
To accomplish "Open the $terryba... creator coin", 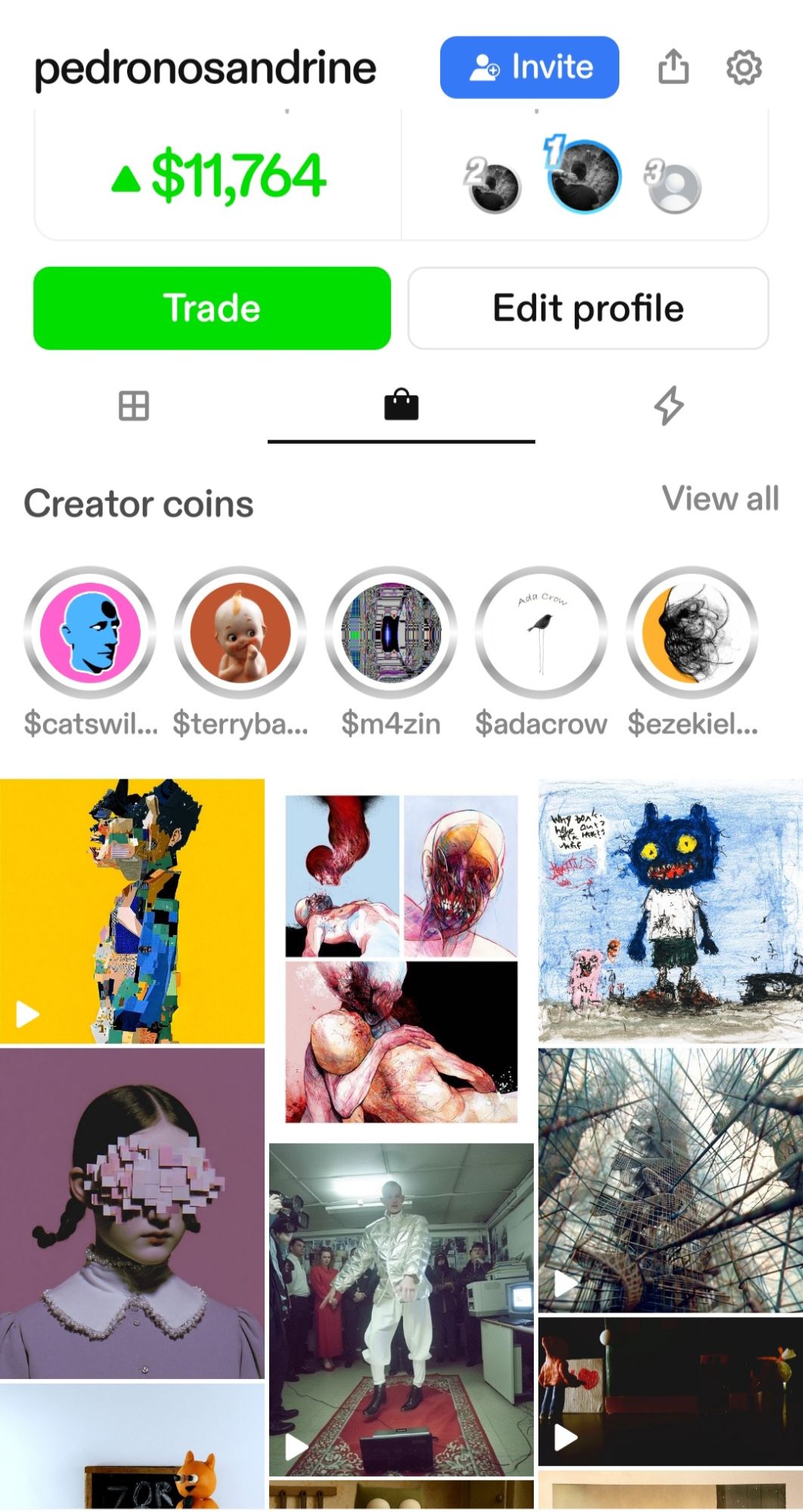I will pyautogui.click(x=240, y=632).
